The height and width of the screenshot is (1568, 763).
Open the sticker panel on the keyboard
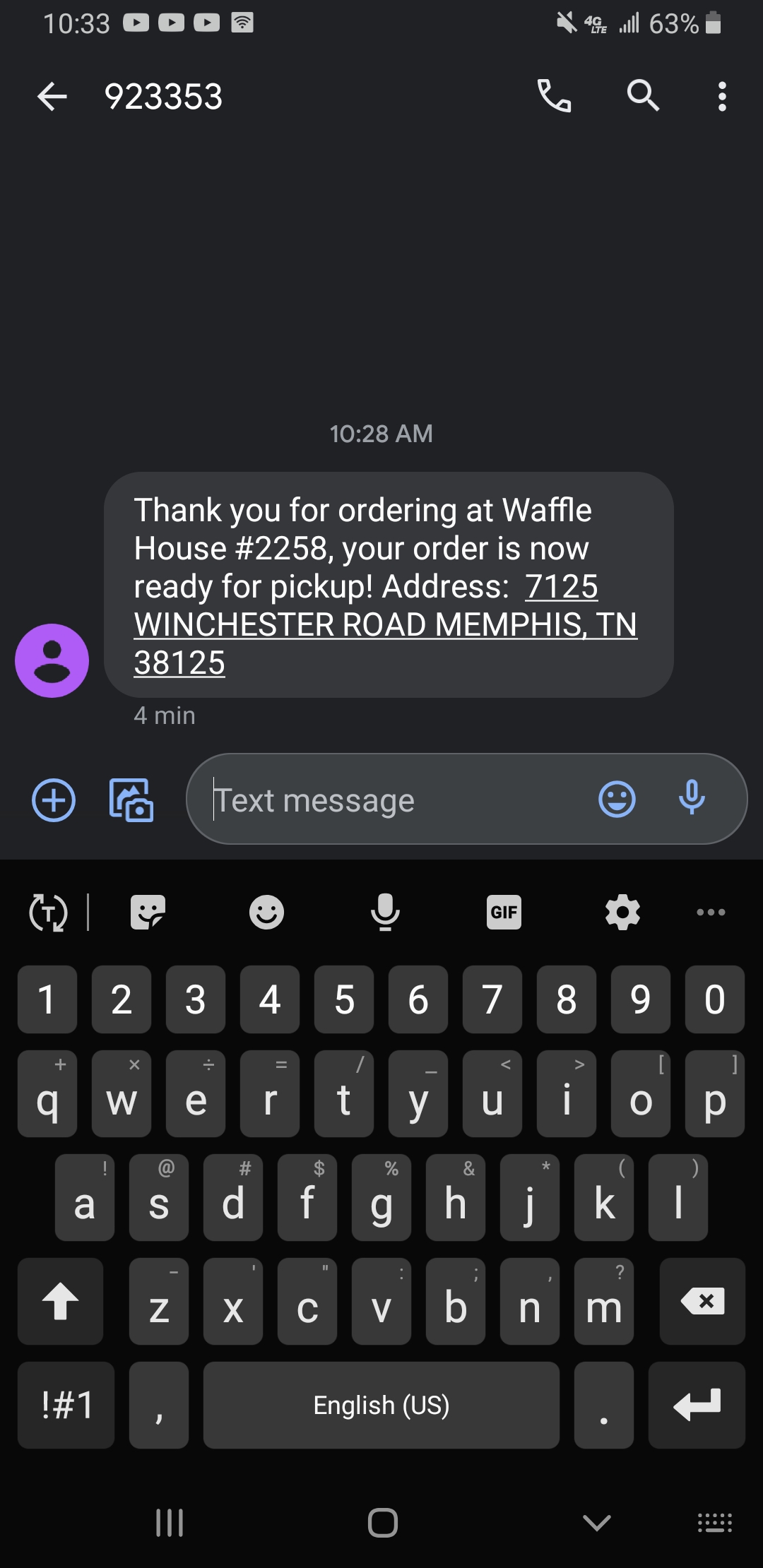point(148,912)
